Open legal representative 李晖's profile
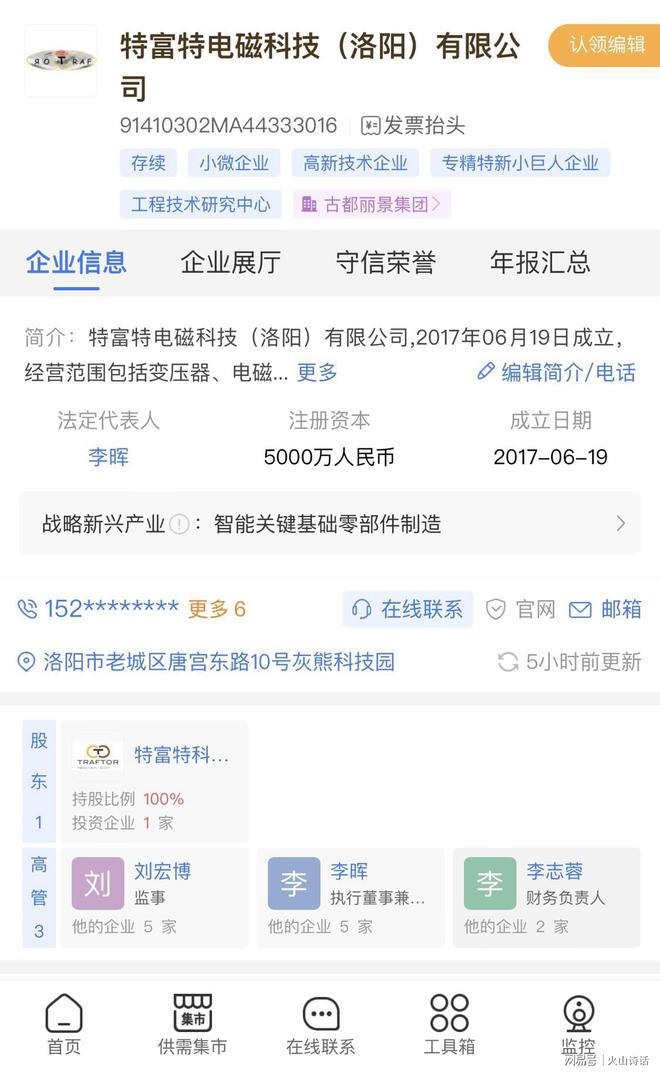This screenshot has width=660, height=1072. click(x=108, y=457)
